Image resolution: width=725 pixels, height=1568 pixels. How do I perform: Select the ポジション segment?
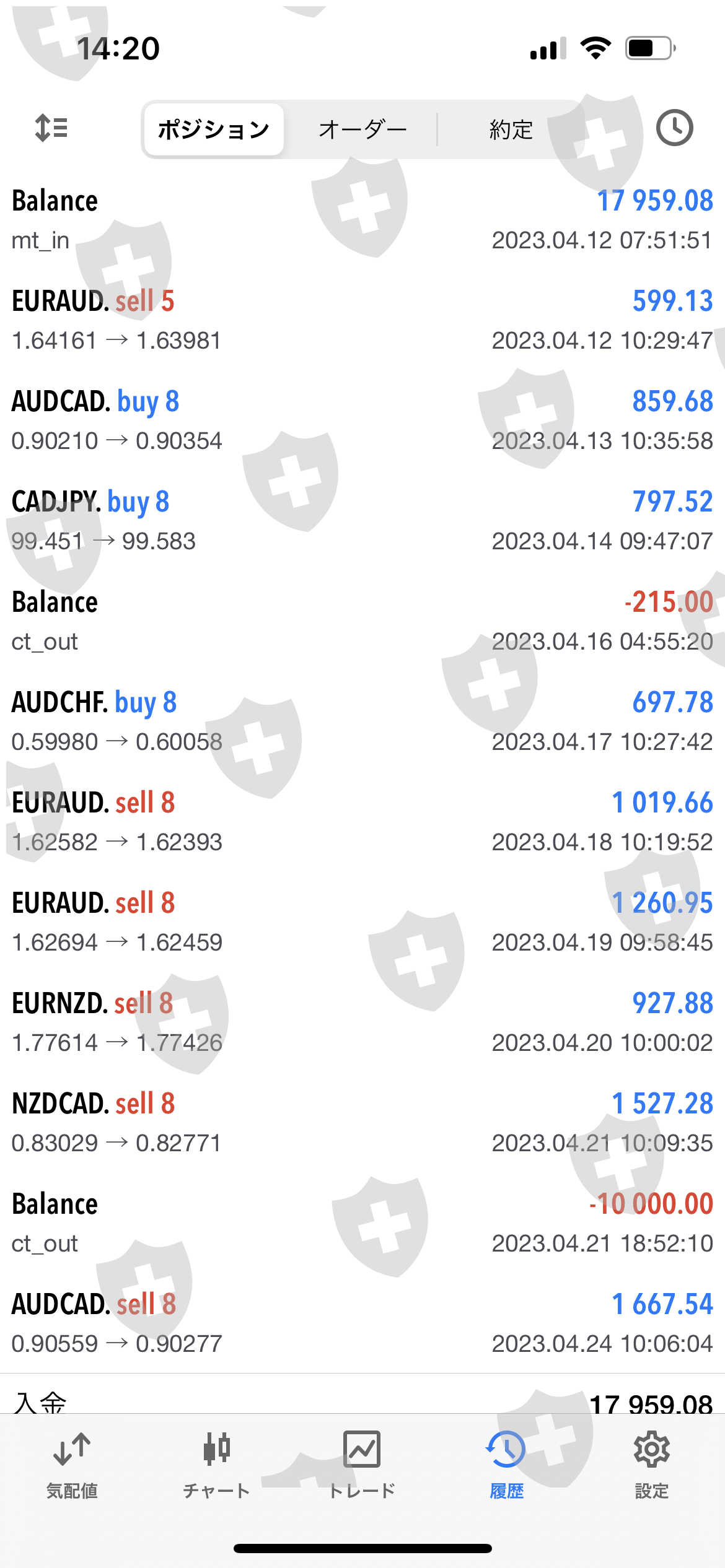click(x=214, y=129)
